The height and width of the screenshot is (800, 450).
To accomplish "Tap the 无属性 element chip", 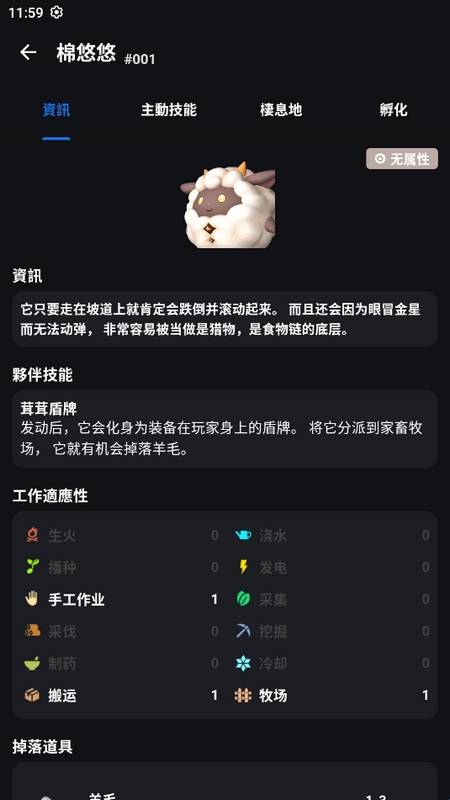I will click(402, 159).
